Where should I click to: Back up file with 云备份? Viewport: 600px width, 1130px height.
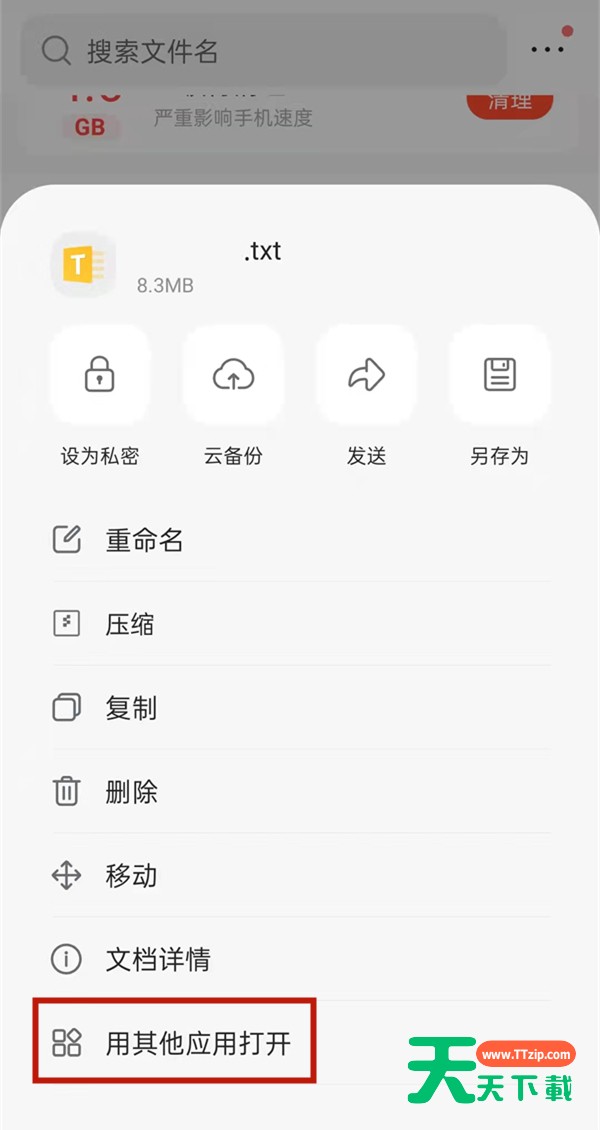pyautogui.click(x=233, y=376)
